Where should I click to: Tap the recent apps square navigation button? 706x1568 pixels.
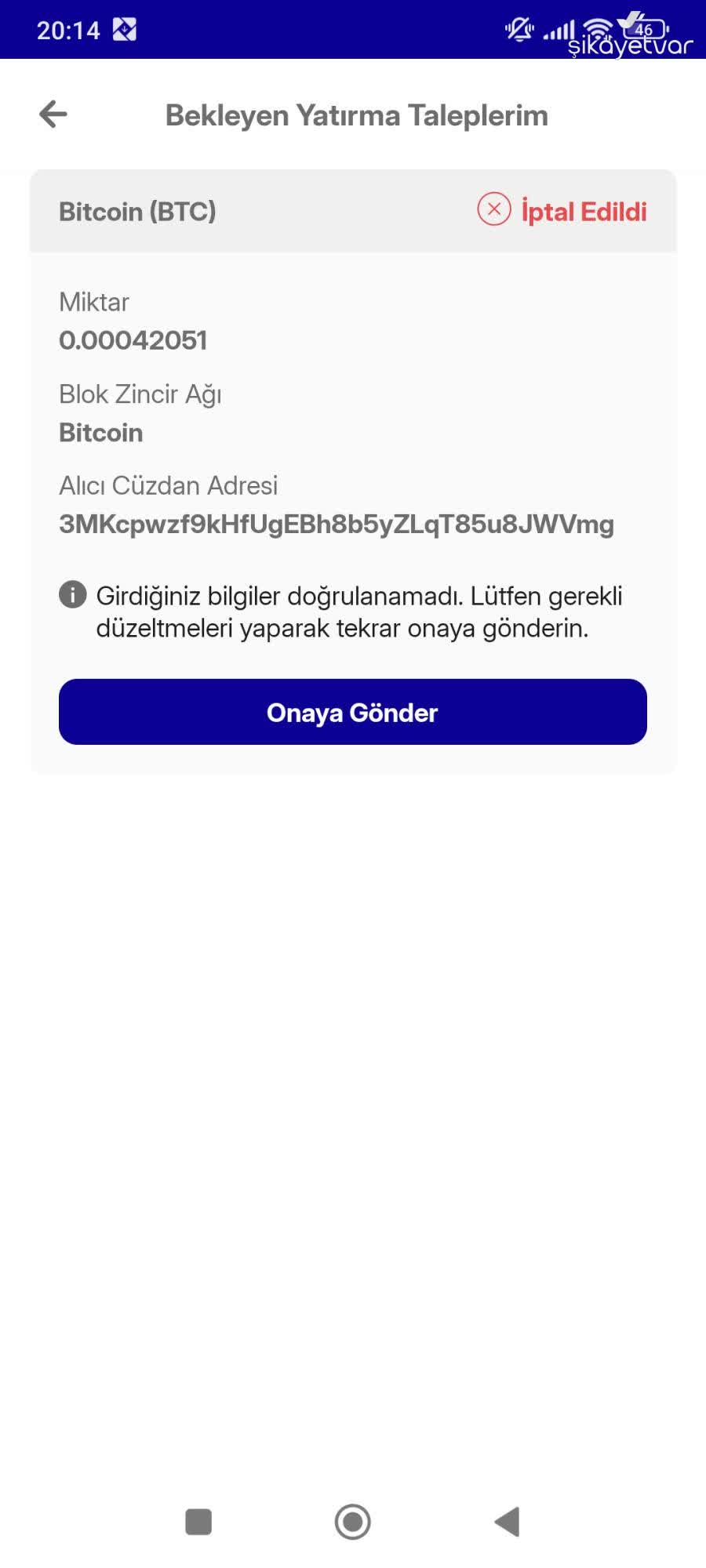(198, 1519)
